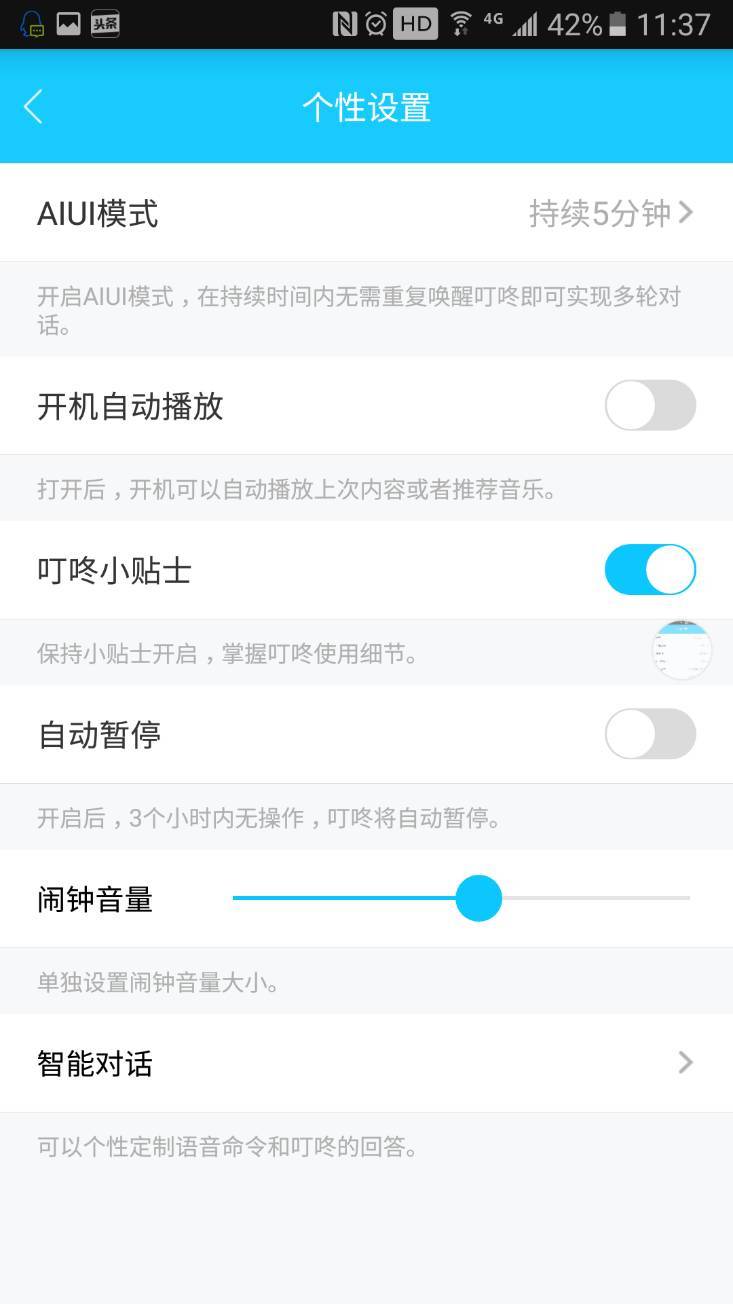Tap the floating screenshot preview thumbnail
The width and height of the screenshot is (733, 1304).
[681, 649]
